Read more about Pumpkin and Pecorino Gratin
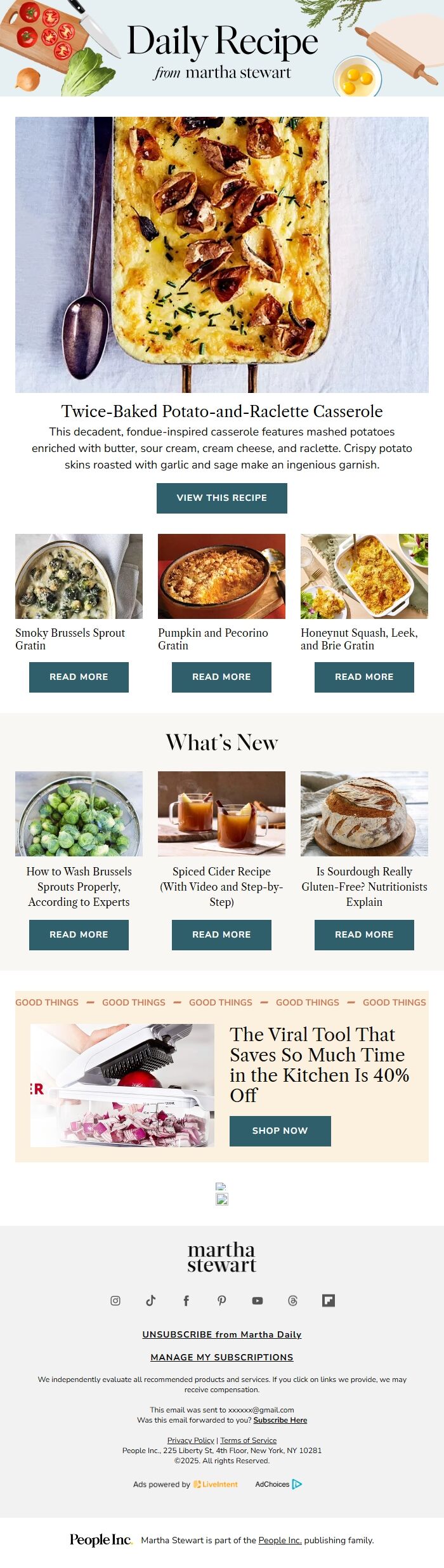The height and width of the screenshot is (1568, 444). [221, 677]
